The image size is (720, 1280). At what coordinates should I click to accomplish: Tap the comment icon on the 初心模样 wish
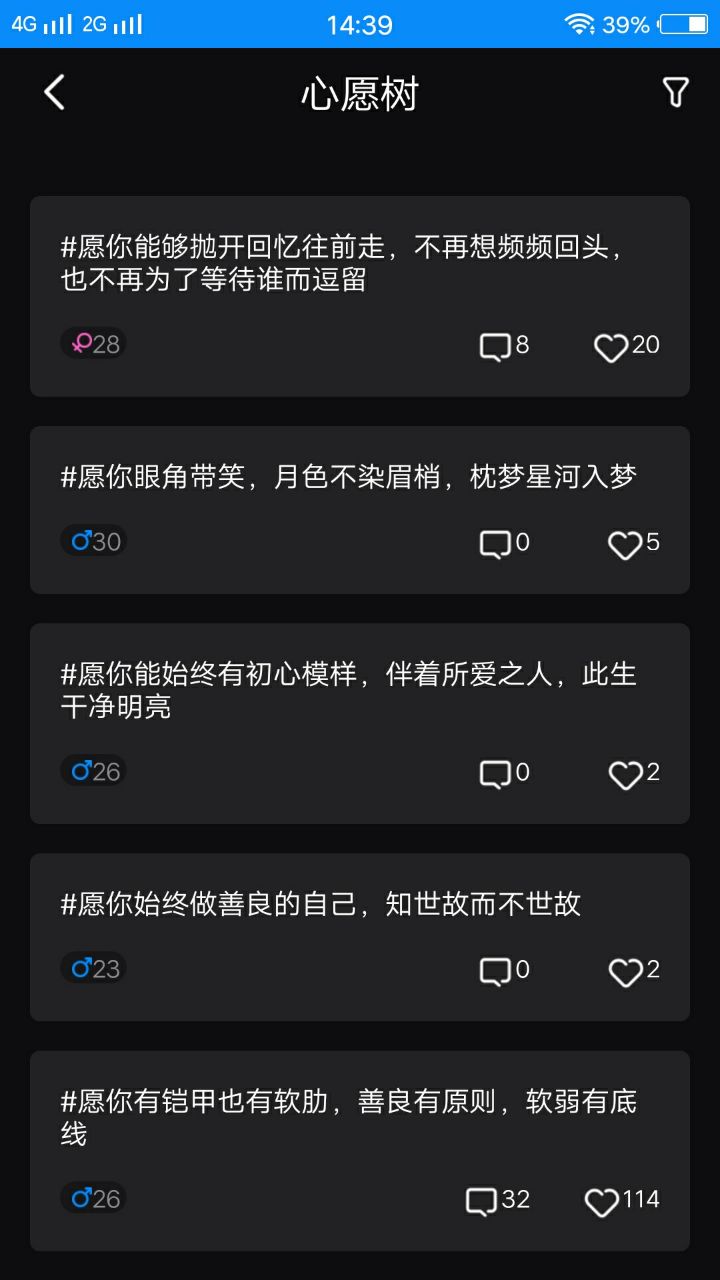[496, 774]
